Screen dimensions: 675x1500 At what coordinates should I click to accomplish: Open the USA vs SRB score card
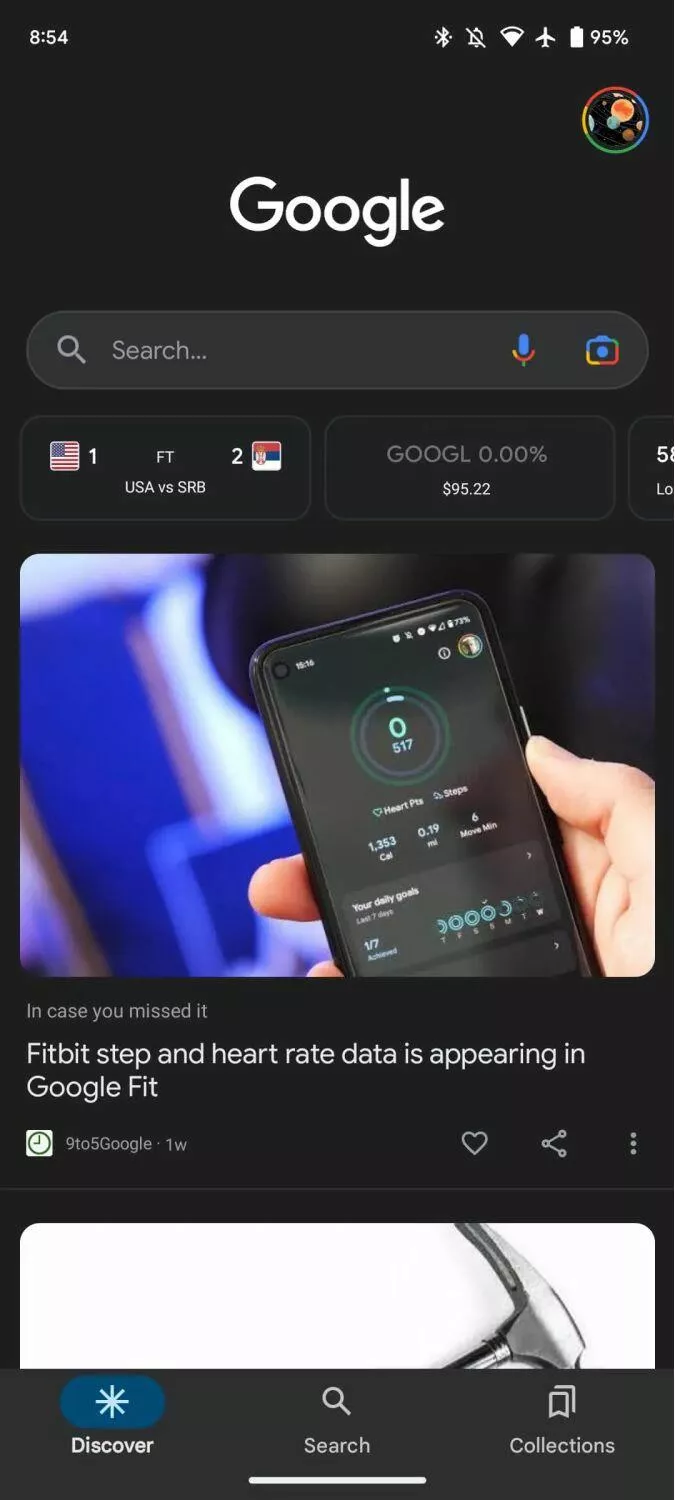[x=165, y=468]
